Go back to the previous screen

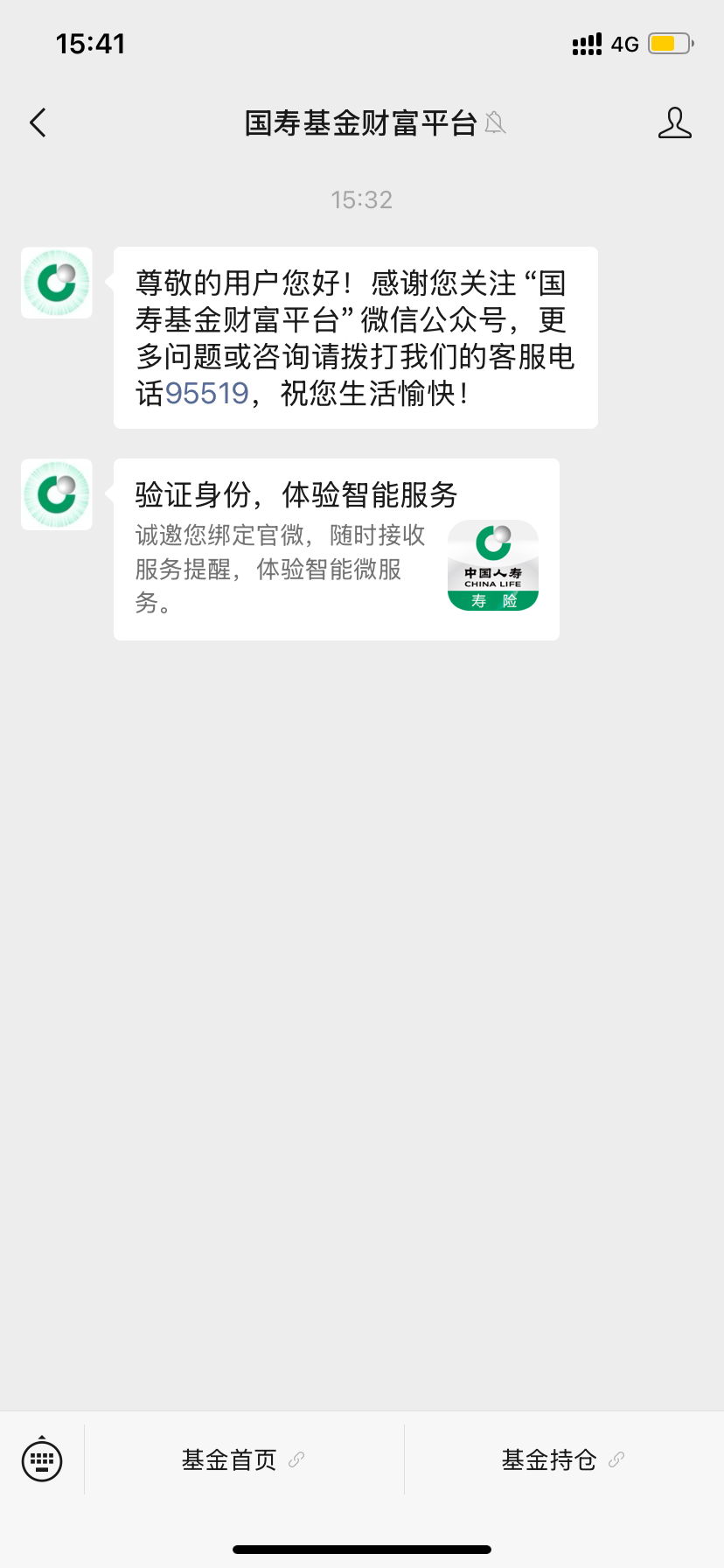[38, 123]
